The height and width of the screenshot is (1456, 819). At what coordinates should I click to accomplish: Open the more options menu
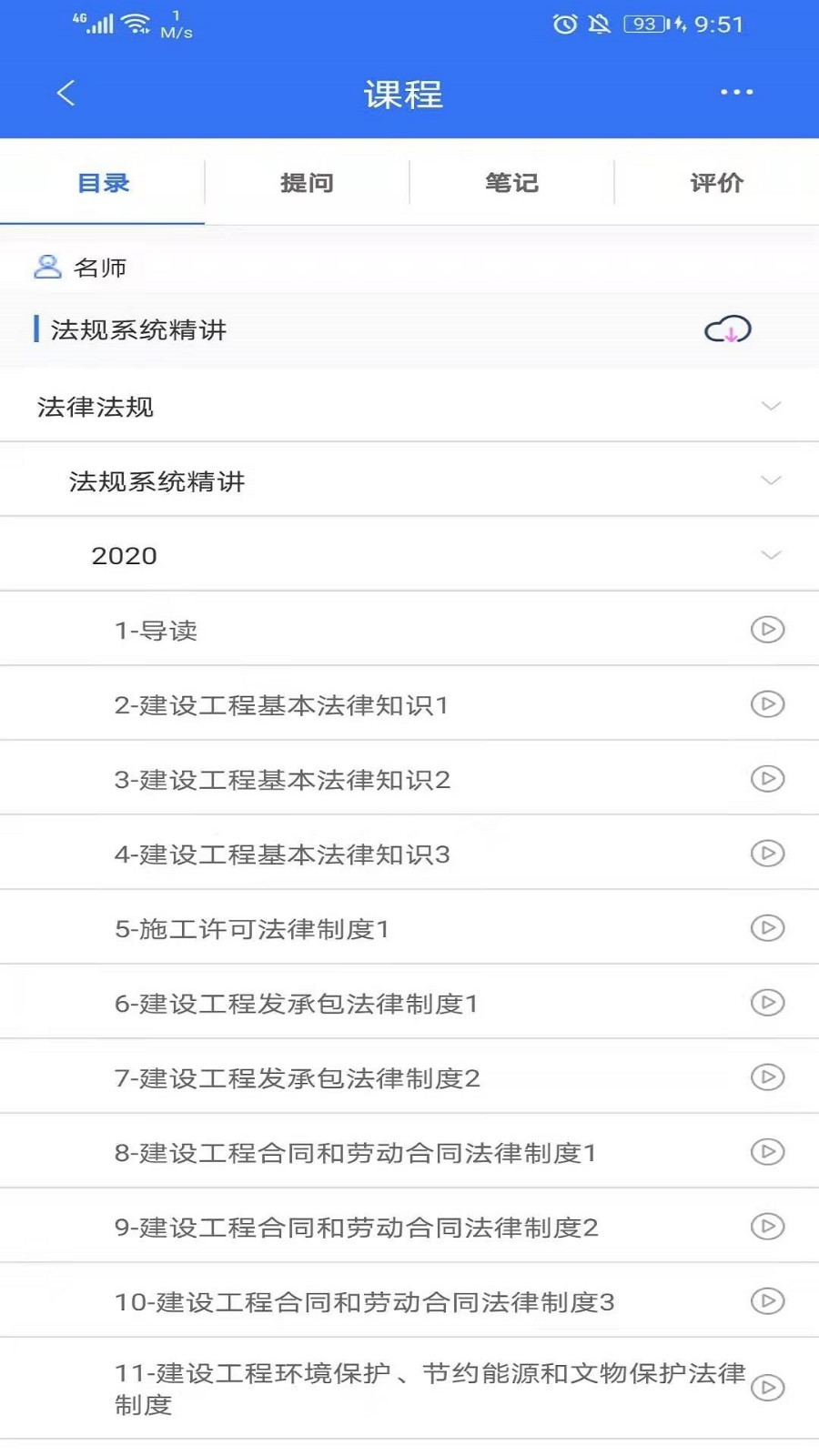[735, 91]
